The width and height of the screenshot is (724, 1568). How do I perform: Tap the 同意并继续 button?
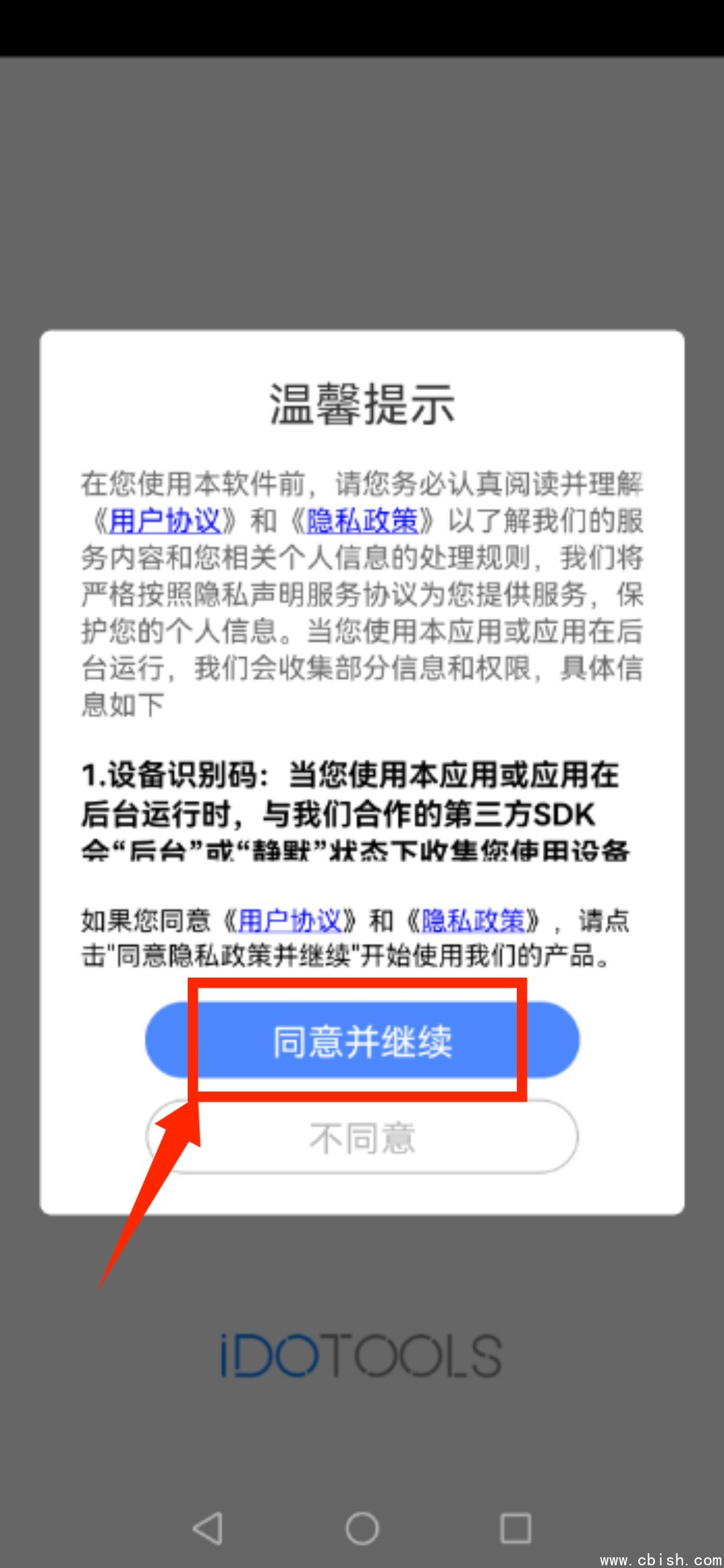coord(362,1040)
